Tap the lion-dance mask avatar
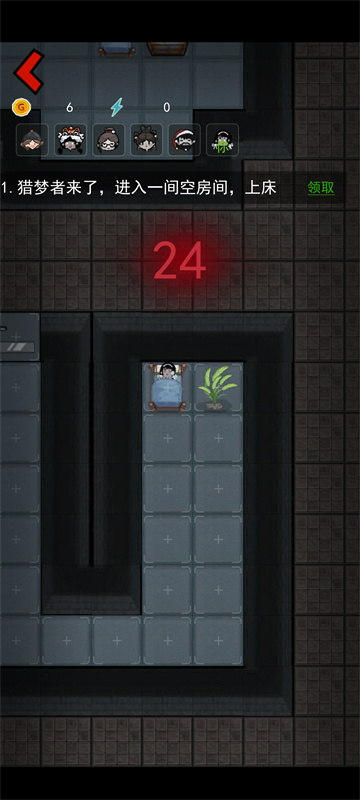360x800 pixels. tap(70, 140)
